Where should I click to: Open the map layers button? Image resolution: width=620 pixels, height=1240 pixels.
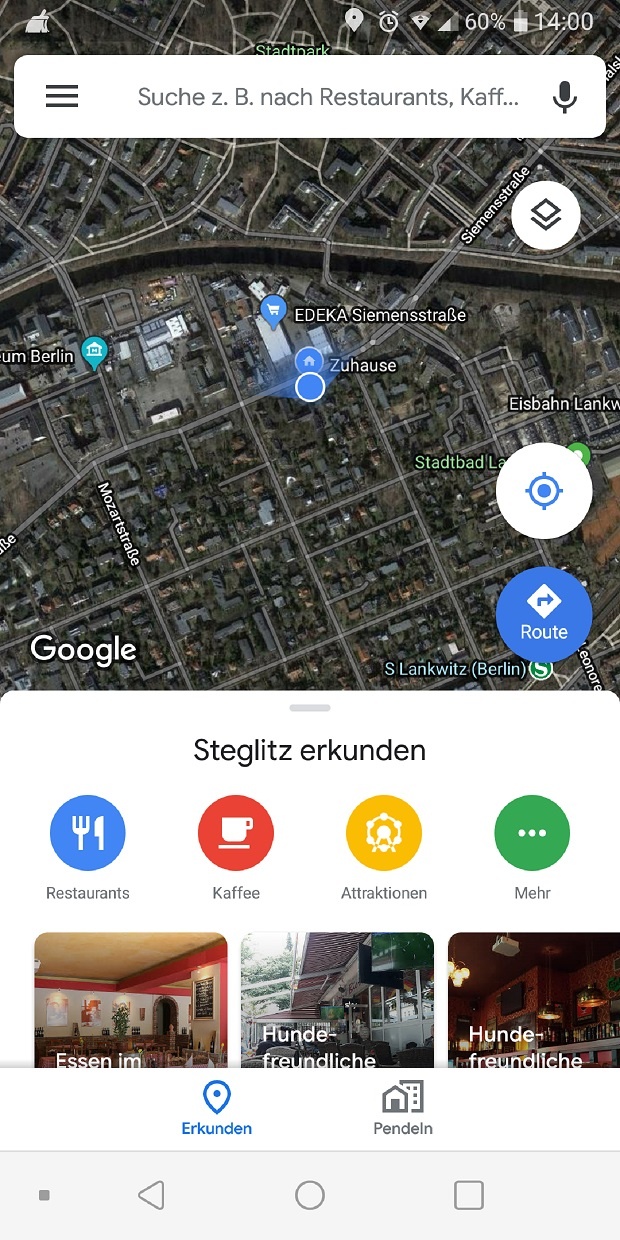click(546, 215)
